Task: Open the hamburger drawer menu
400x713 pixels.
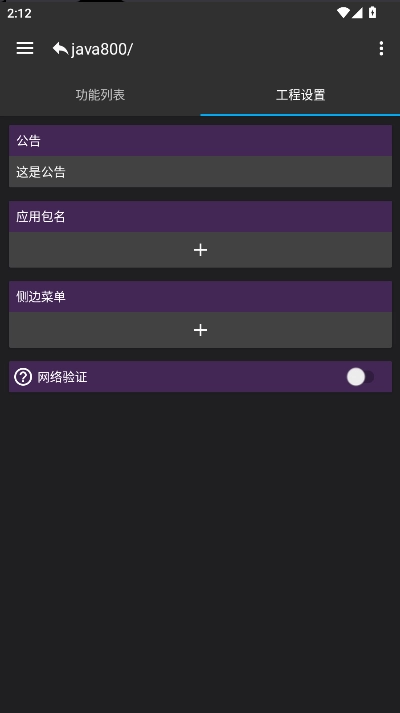Action: (x=25, y=48)
